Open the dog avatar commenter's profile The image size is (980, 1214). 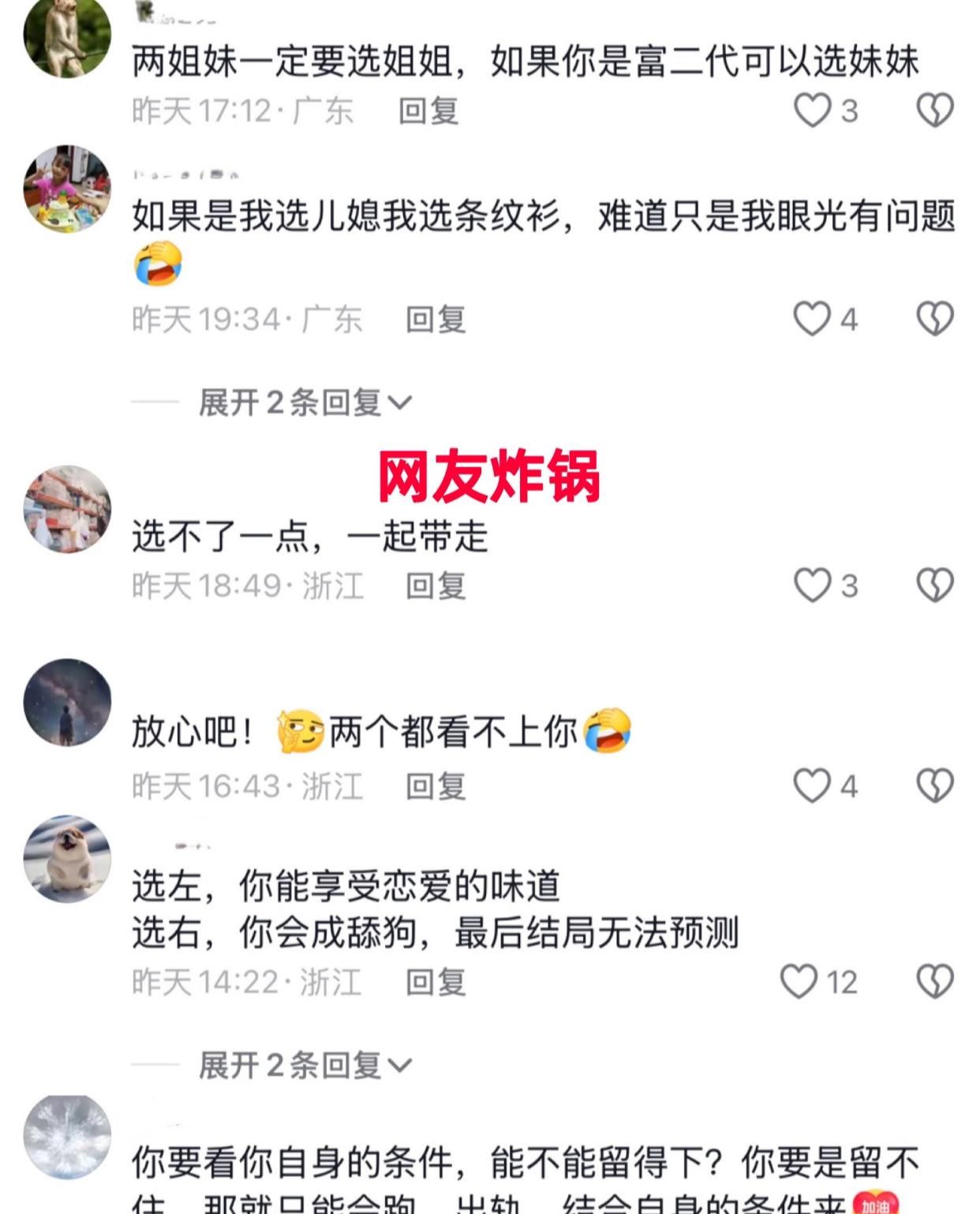point(67,859)
